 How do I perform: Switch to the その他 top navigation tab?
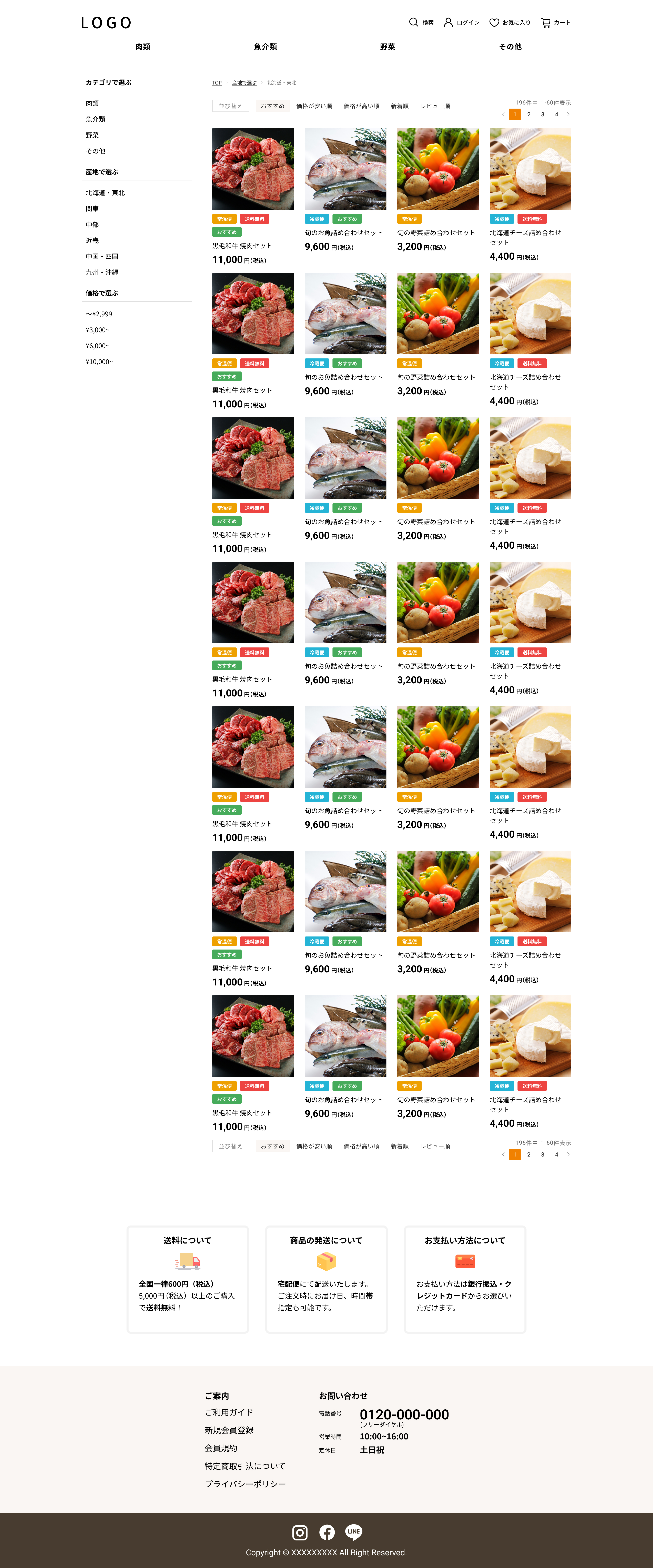click(x=510, y=47)
